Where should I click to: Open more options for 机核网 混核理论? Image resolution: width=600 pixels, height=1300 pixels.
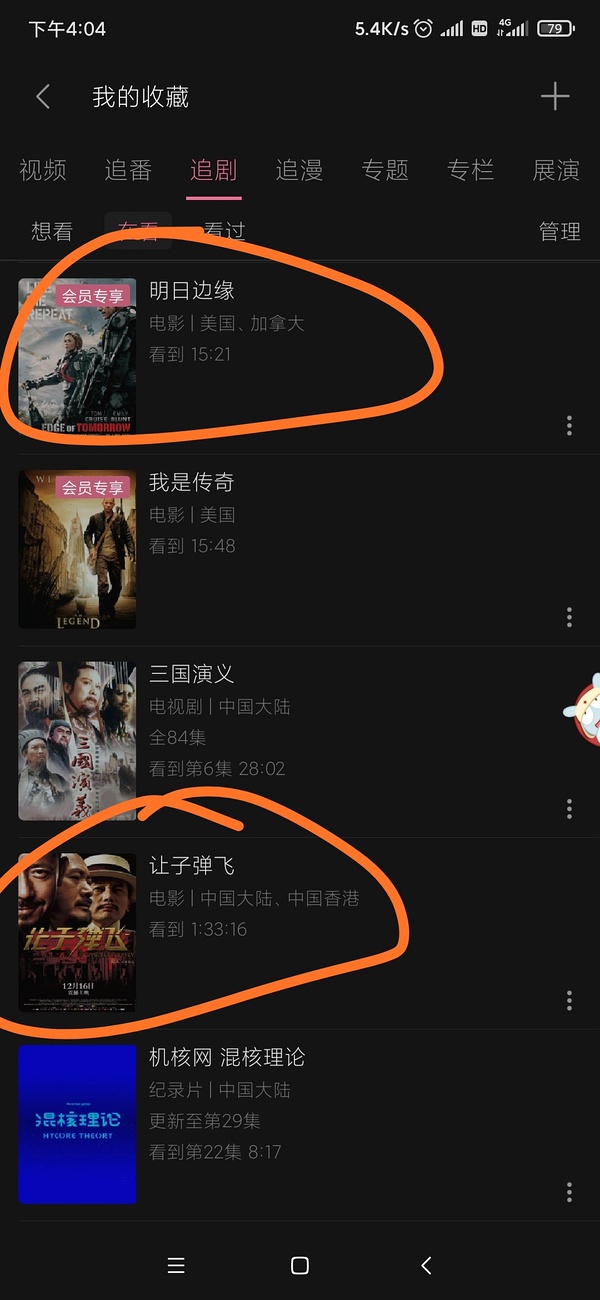(x=569, y=1192)
